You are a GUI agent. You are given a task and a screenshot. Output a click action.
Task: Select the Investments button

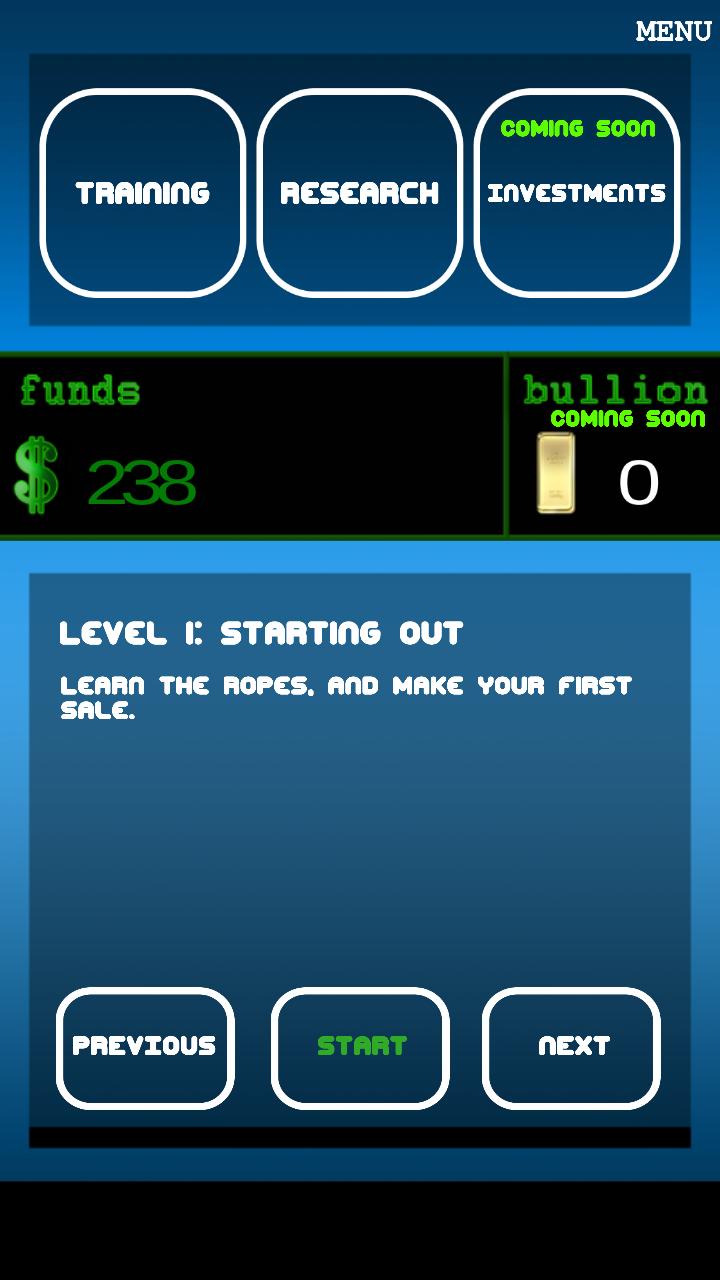pyautogui.click(x=577, y=193)
